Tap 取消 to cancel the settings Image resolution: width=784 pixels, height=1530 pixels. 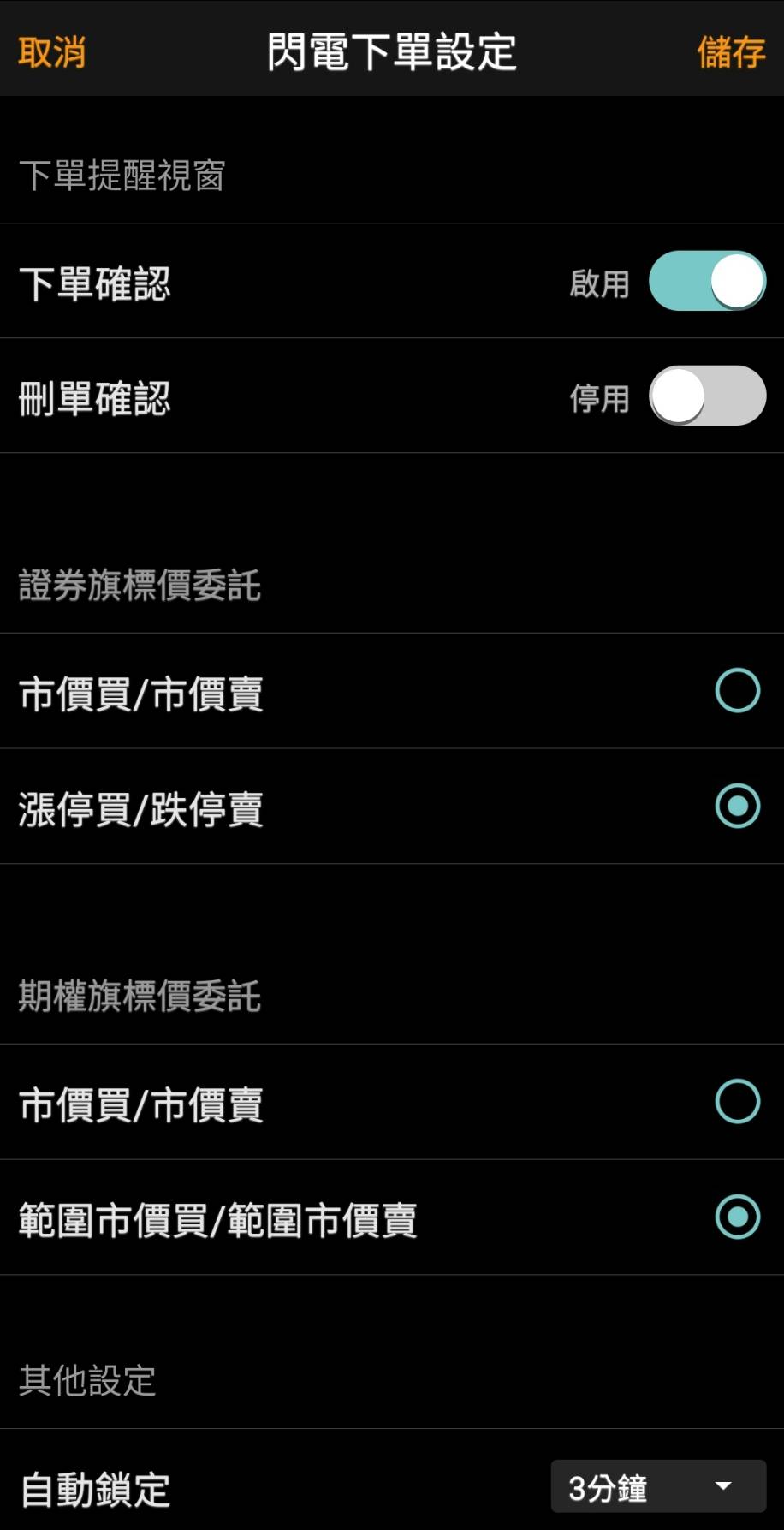pos(51,52)
